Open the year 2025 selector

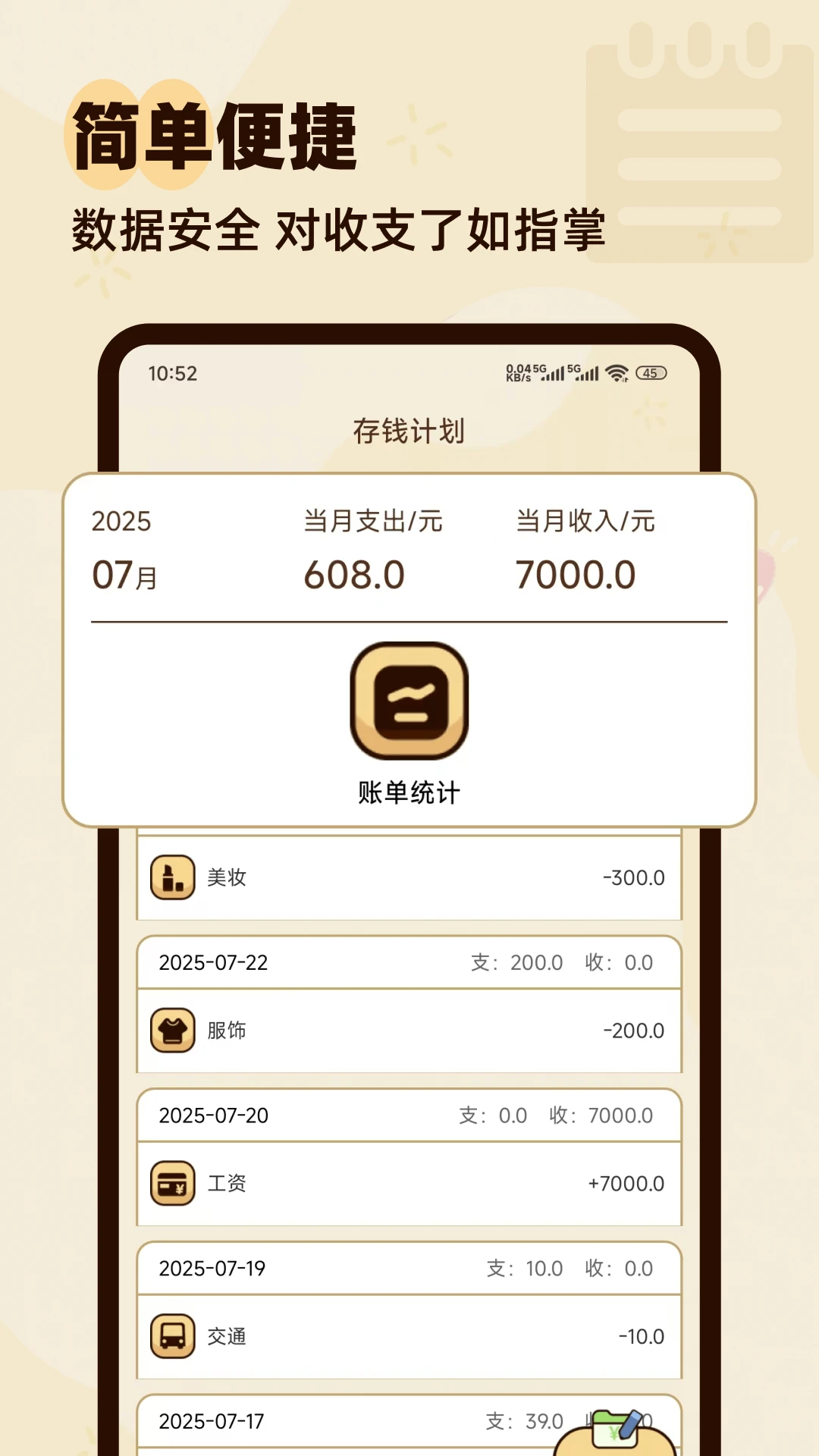click(121, 521)
